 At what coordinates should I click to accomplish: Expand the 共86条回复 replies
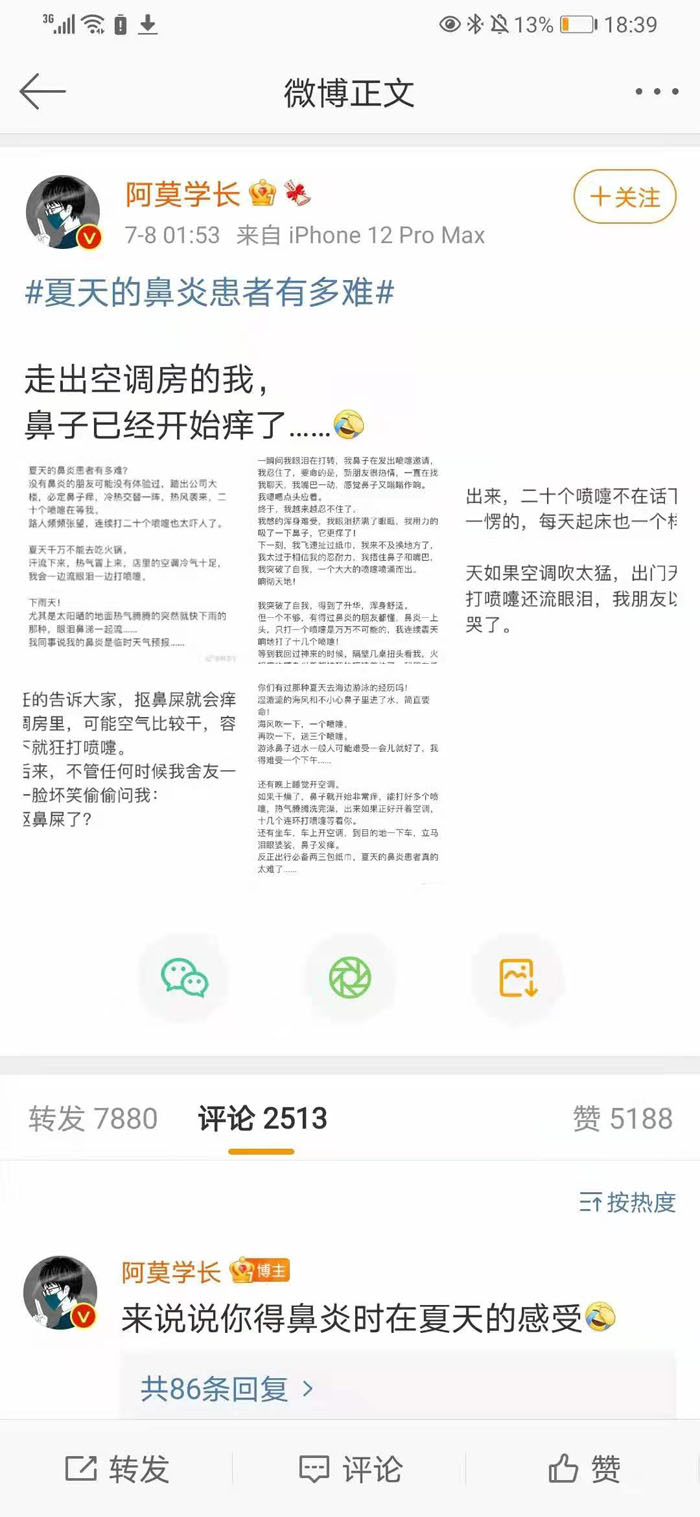pos(227,1388)
